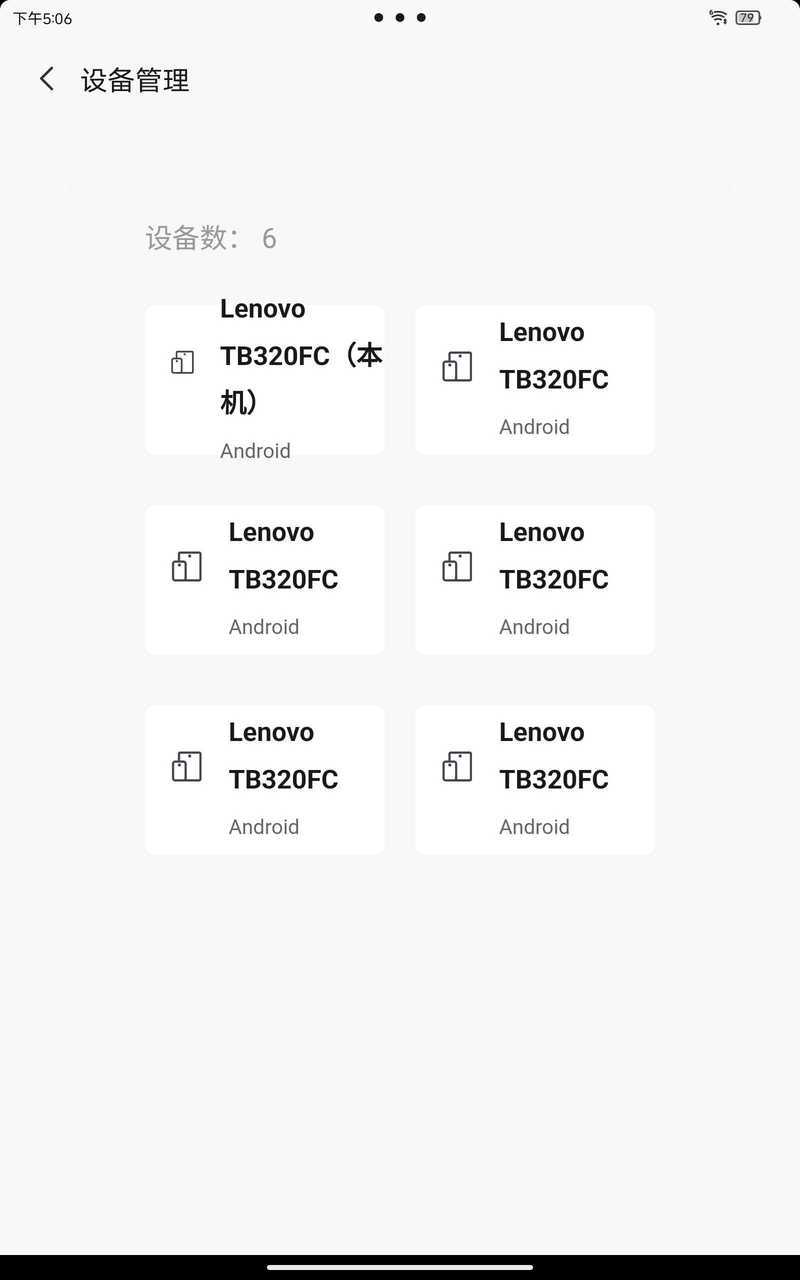Open the three-dot multi-window handle
800x1280 pixels.
[400, 17]
